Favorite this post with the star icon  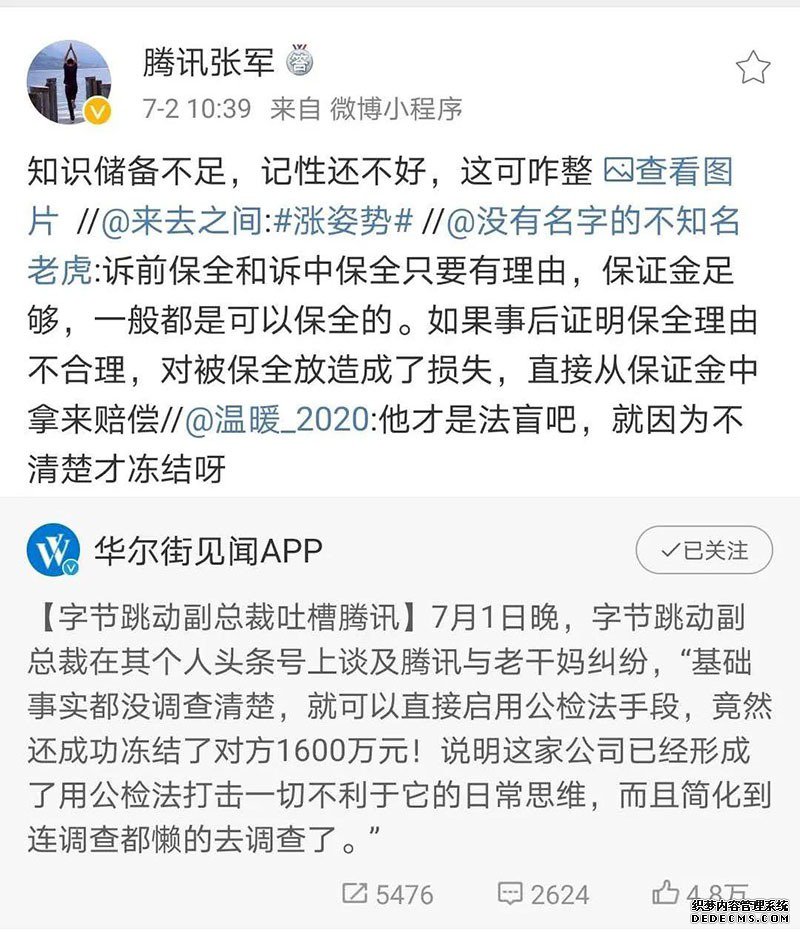[752, 68]
